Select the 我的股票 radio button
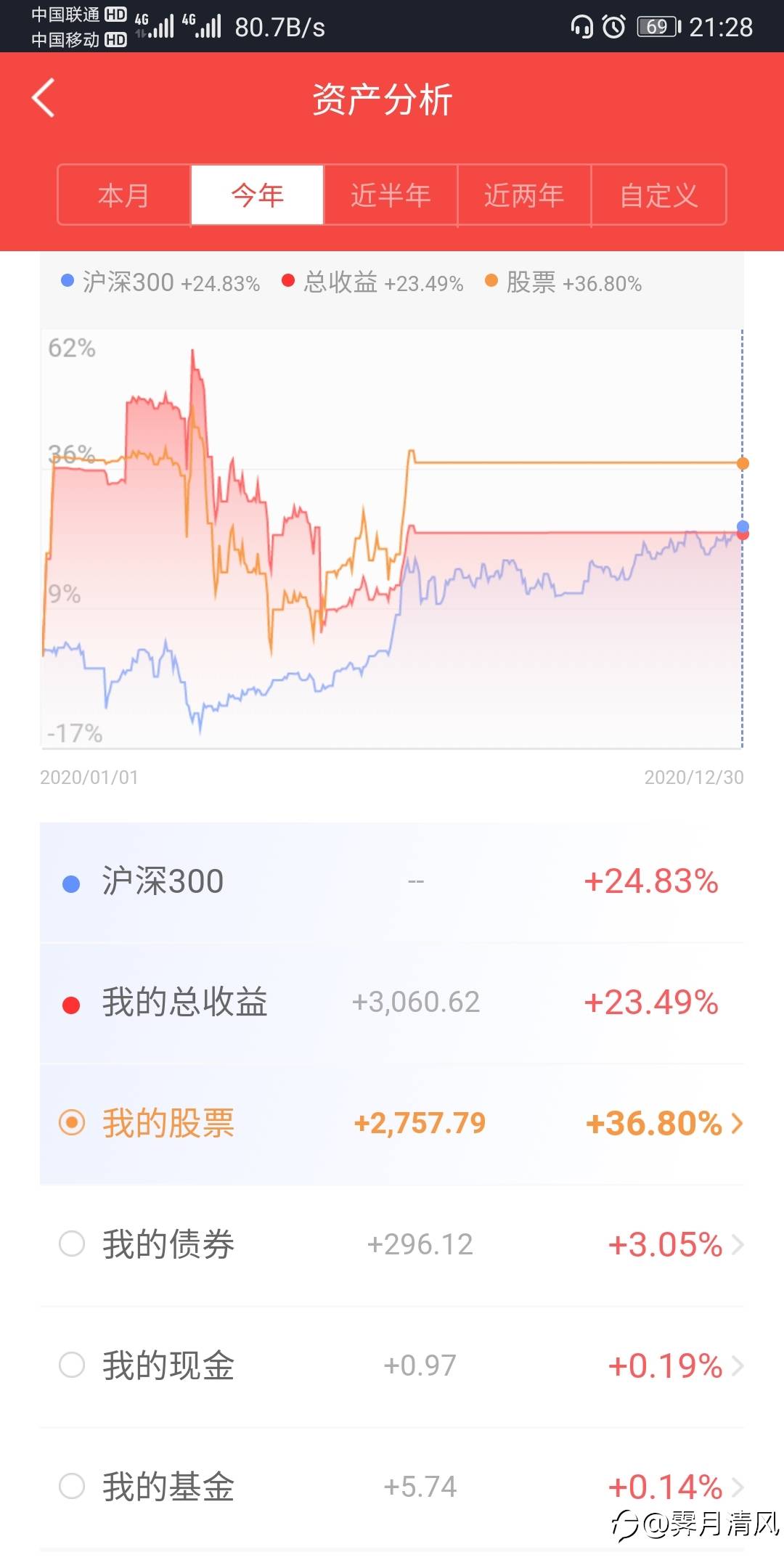Image resolution: width=784 pixels, height=1568 pixels. point(72,1123)
